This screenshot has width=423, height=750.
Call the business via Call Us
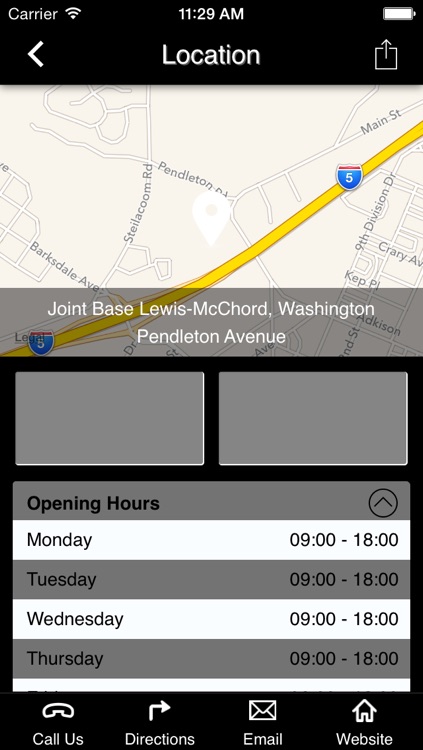point(58,723)
